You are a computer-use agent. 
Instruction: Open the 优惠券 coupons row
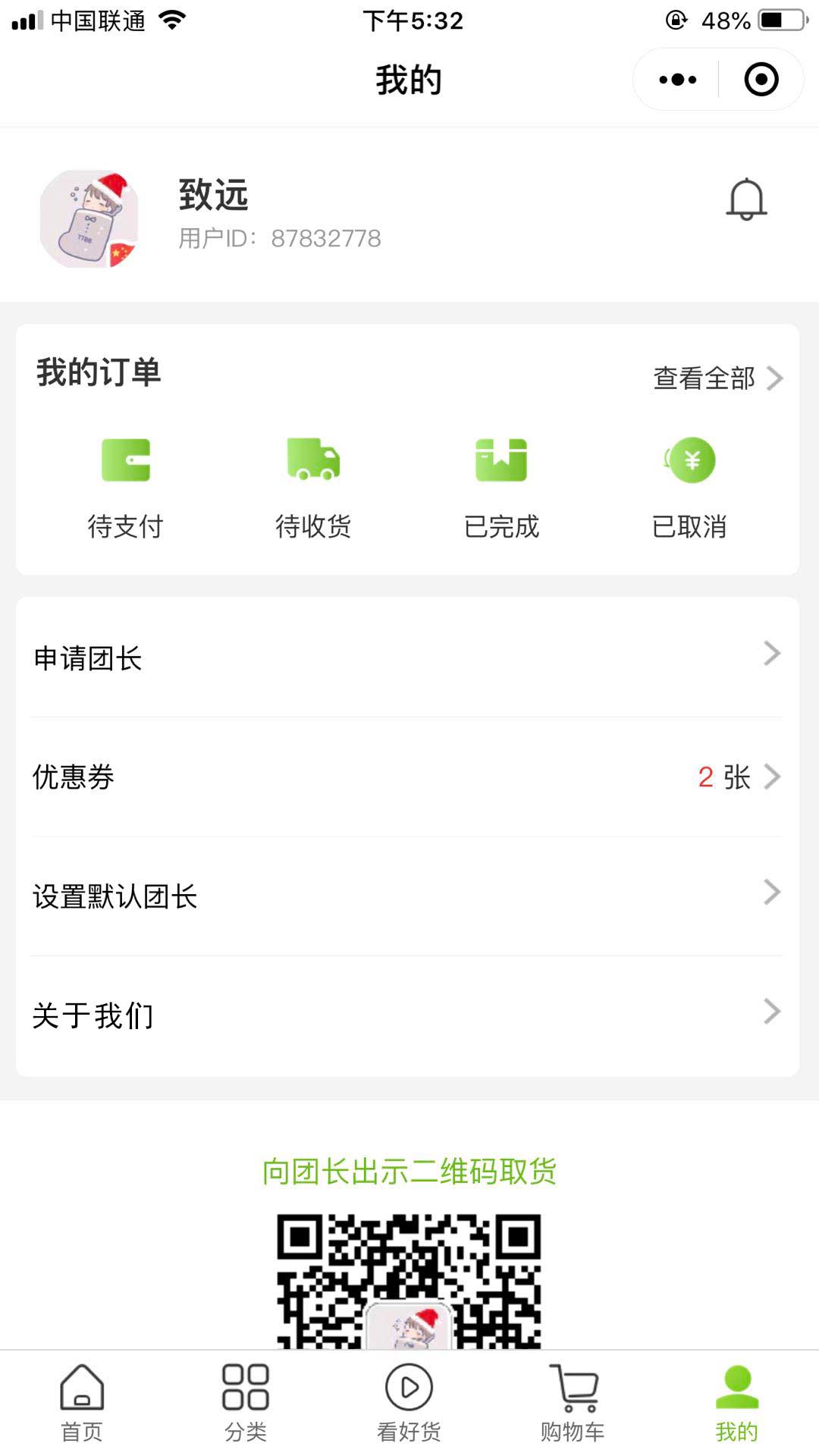click(x=407, y=777)
